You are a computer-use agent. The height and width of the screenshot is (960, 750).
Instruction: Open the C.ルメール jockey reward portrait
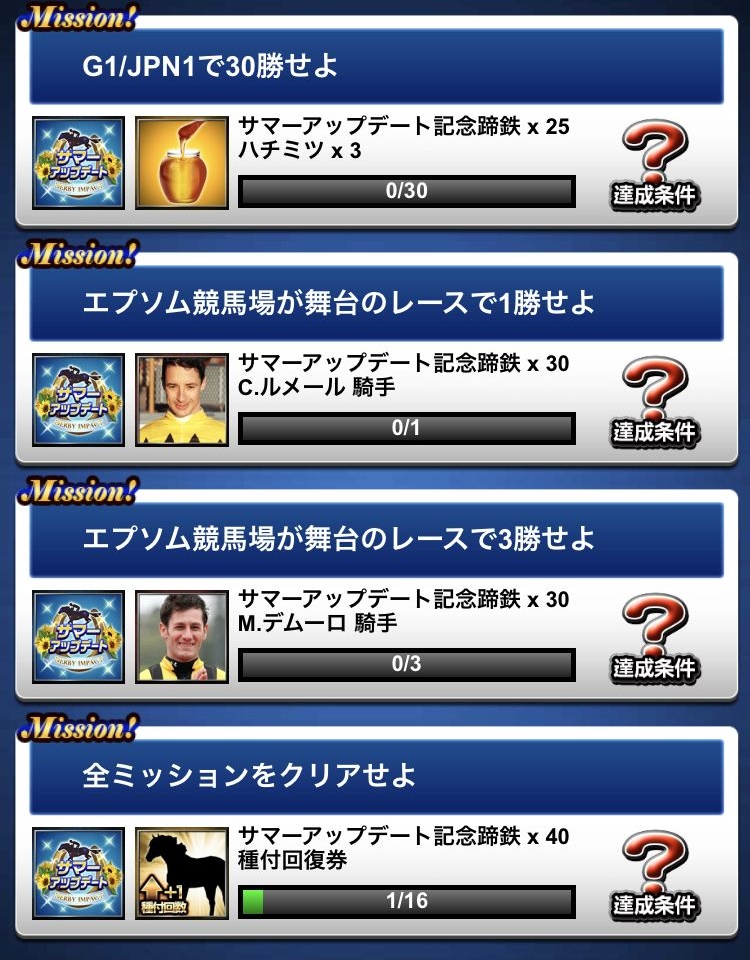click(182, 400)
